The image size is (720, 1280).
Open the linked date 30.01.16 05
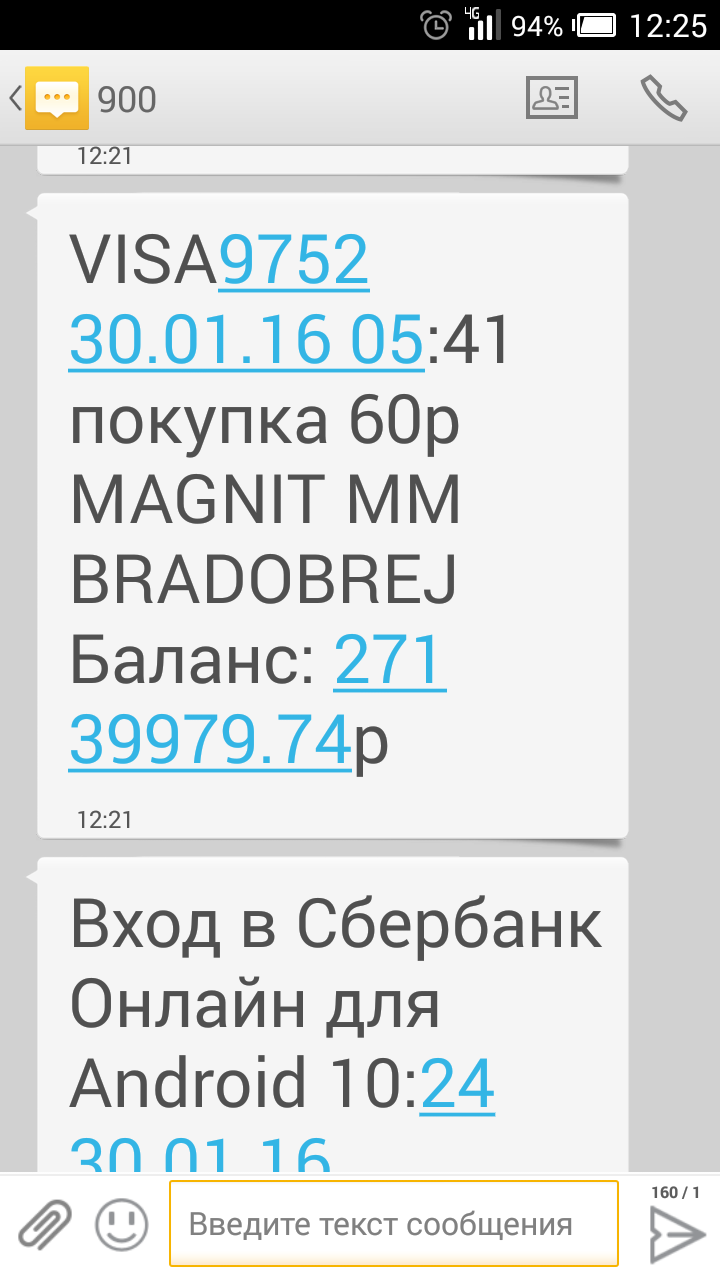(246, 341)
